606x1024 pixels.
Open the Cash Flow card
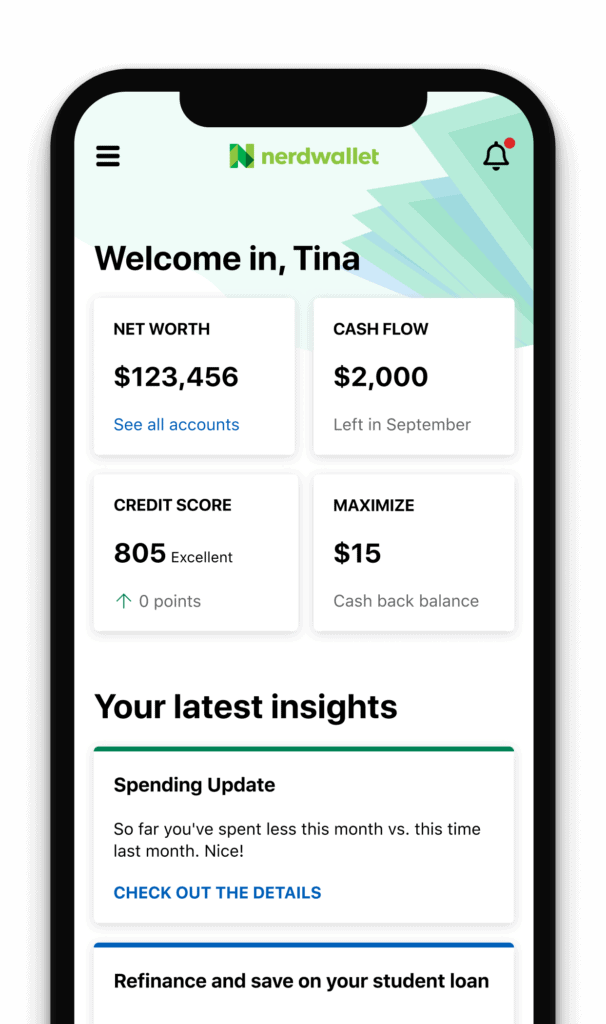pyautogui.click(x=413, y=376)
